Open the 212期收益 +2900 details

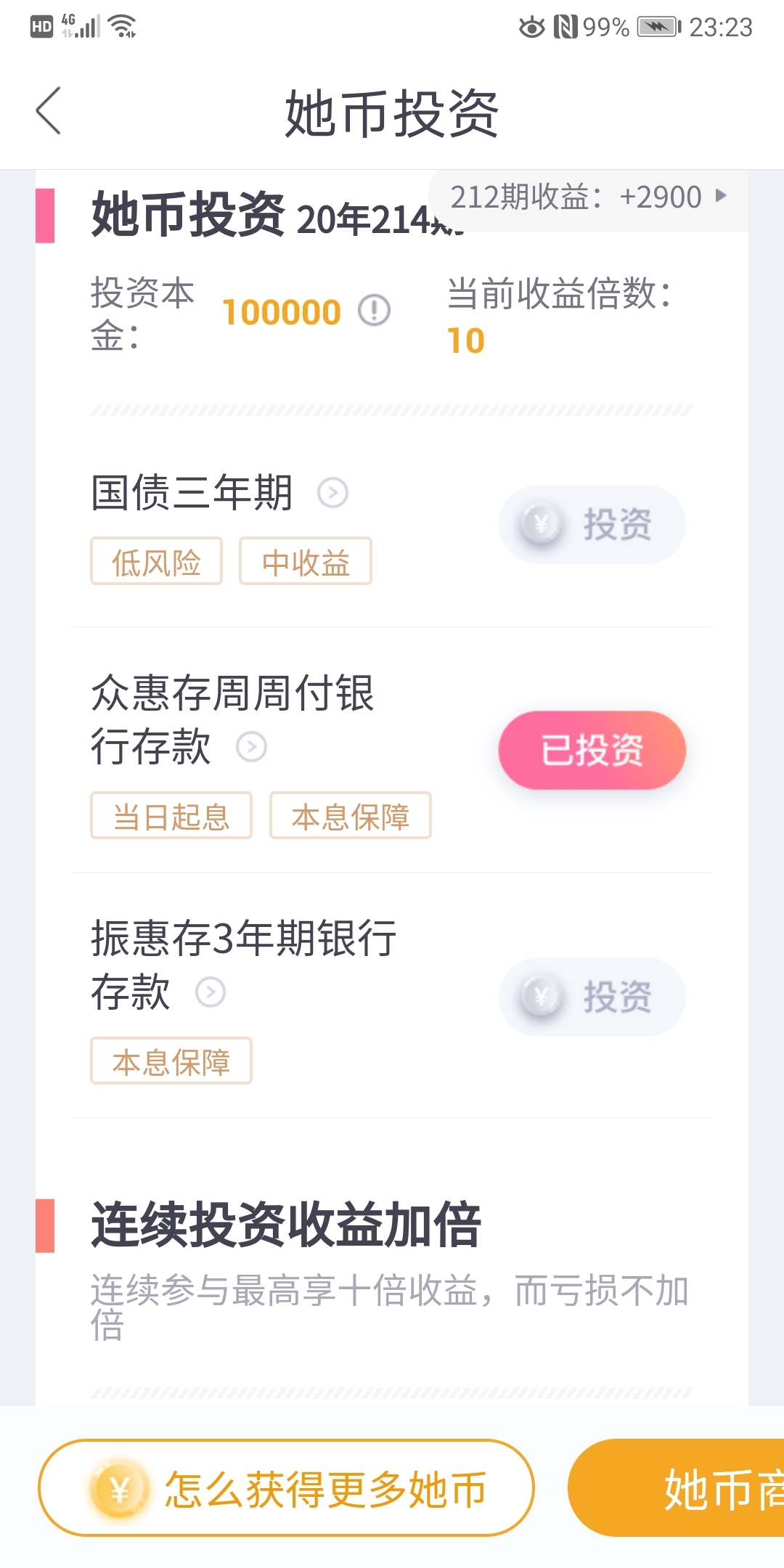[x=589, y=197]
